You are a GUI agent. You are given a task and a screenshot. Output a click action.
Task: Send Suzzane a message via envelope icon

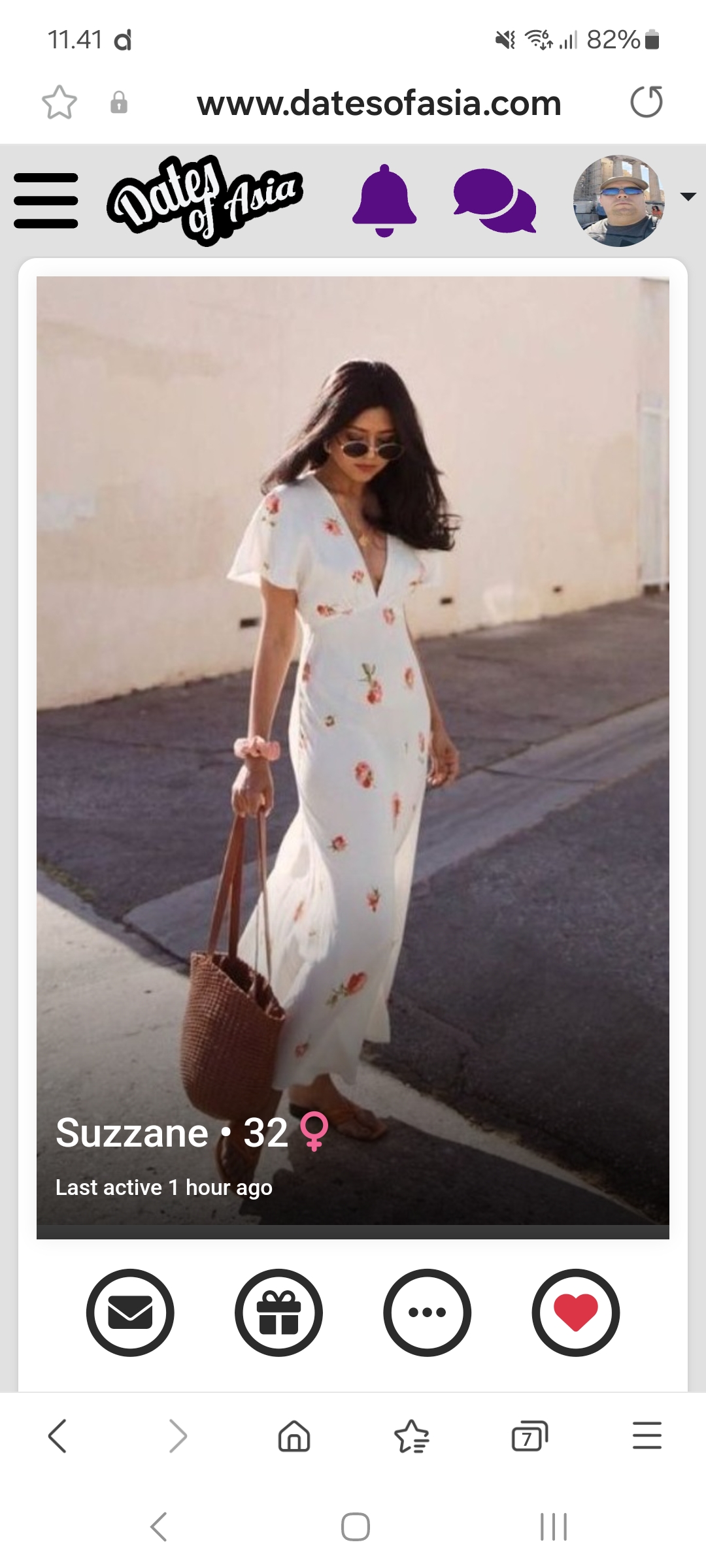[130, 1313]
